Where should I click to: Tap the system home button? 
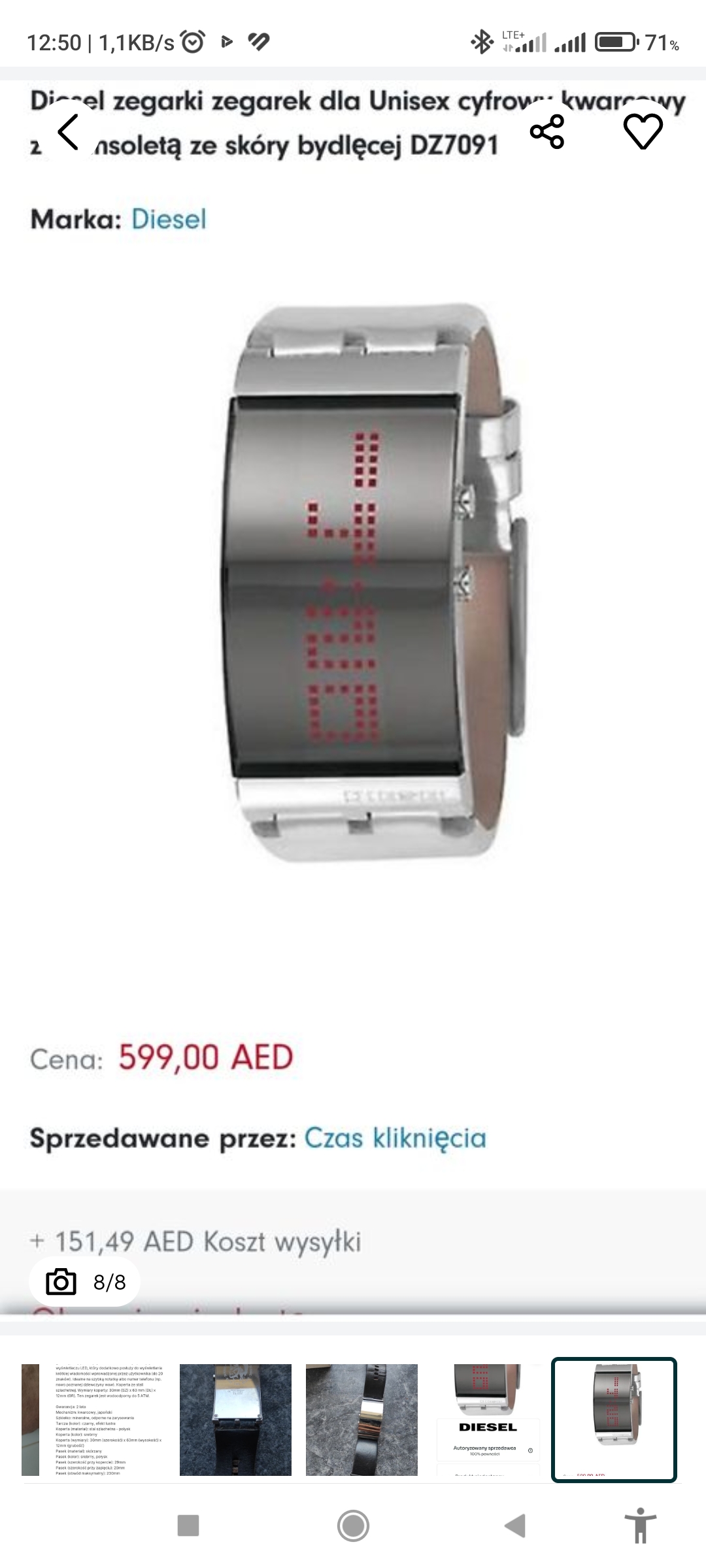point(353,1526)
